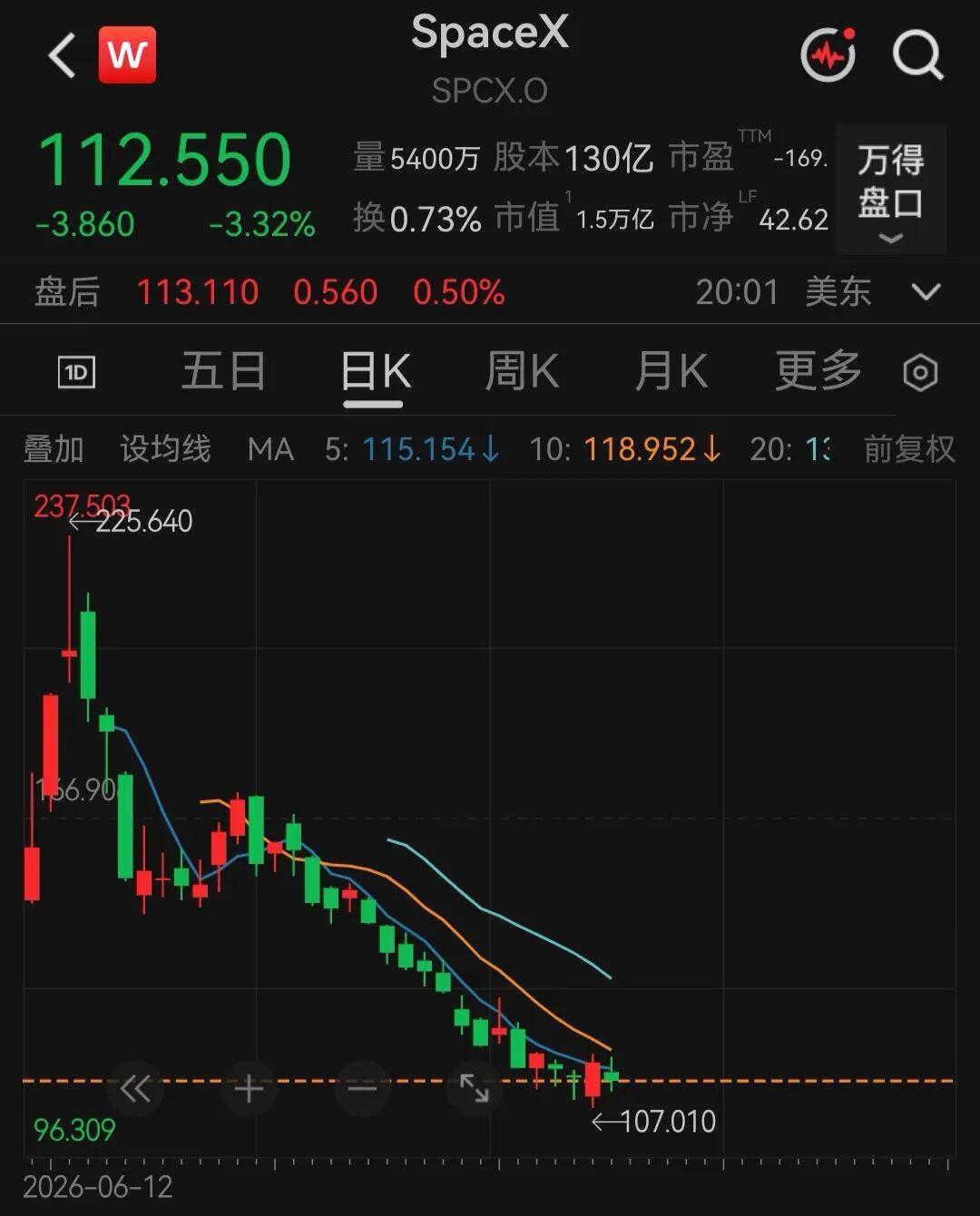Viewport: 980px width, 1216px height.
Task: Zoom out the chart with minus button
Action: click(362, 1087)
